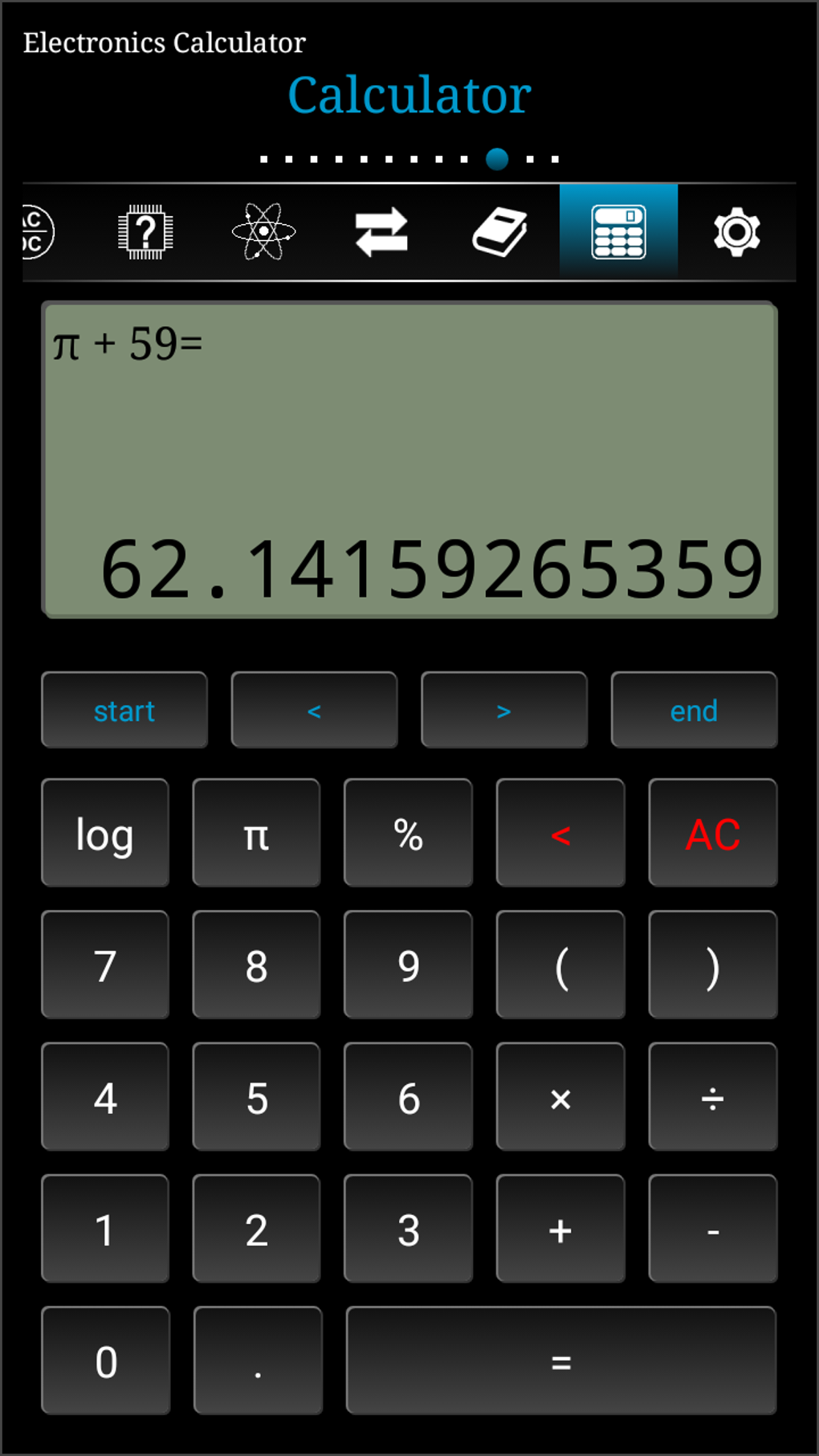This screenshot has width=819, height=1456.
Task: Select the calculator icon in the toolbar
Action: point(618,232)
